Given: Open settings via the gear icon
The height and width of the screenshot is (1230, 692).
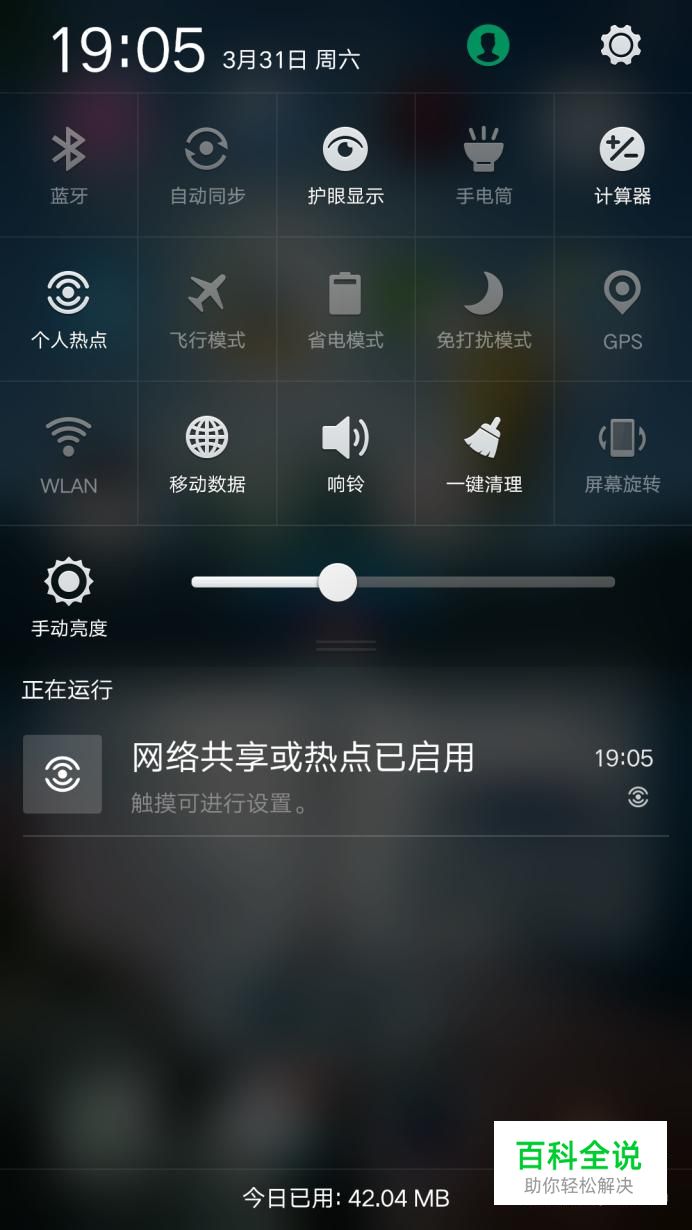Looking at the screenshot, I should [621, 45].
